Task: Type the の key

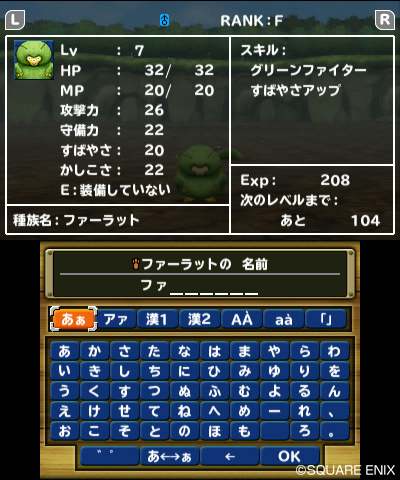Action: [x=184, y=431]
